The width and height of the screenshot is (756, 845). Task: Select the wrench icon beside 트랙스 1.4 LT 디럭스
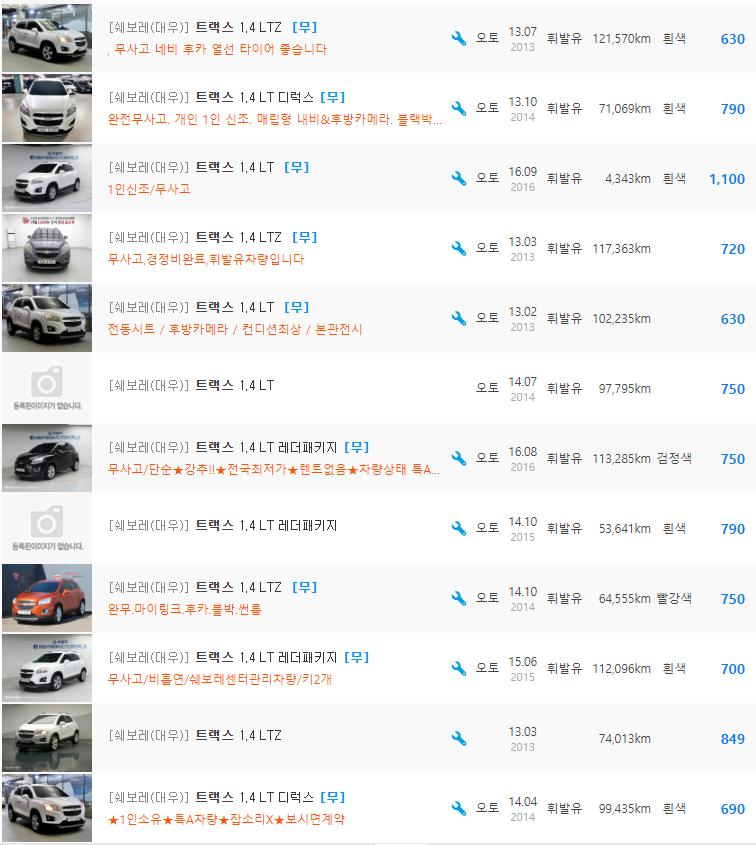pos(458,107)
